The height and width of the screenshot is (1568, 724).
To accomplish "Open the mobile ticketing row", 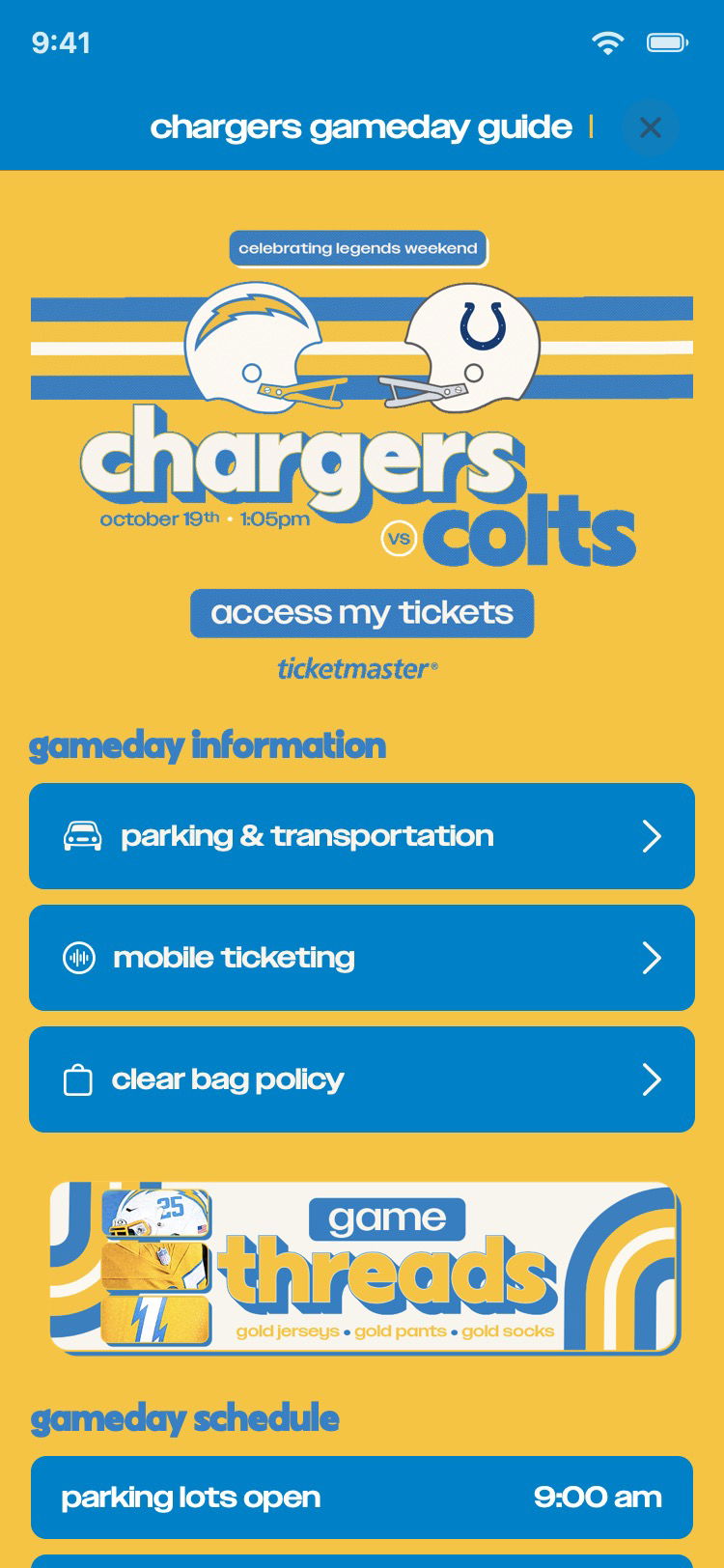I will pyautogui.click(x=362, y=958).
